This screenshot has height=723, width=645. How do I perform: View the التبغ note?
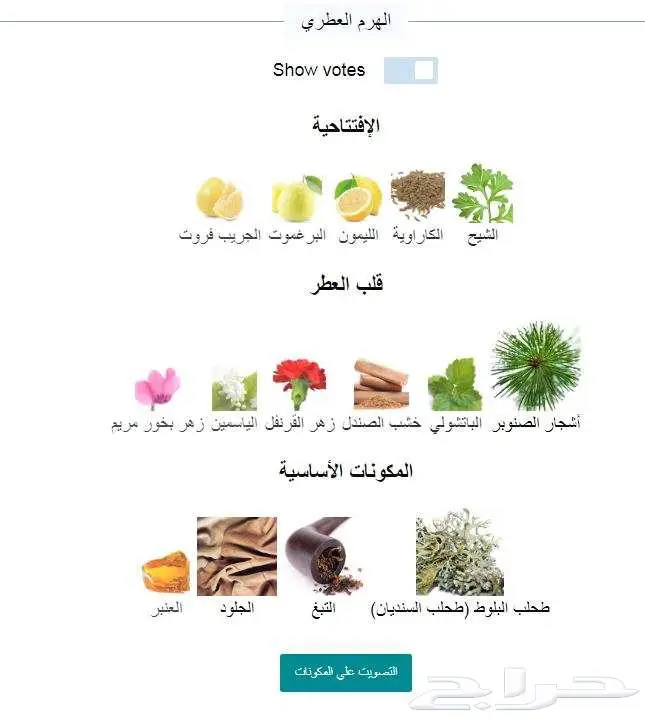pos(318,558)
